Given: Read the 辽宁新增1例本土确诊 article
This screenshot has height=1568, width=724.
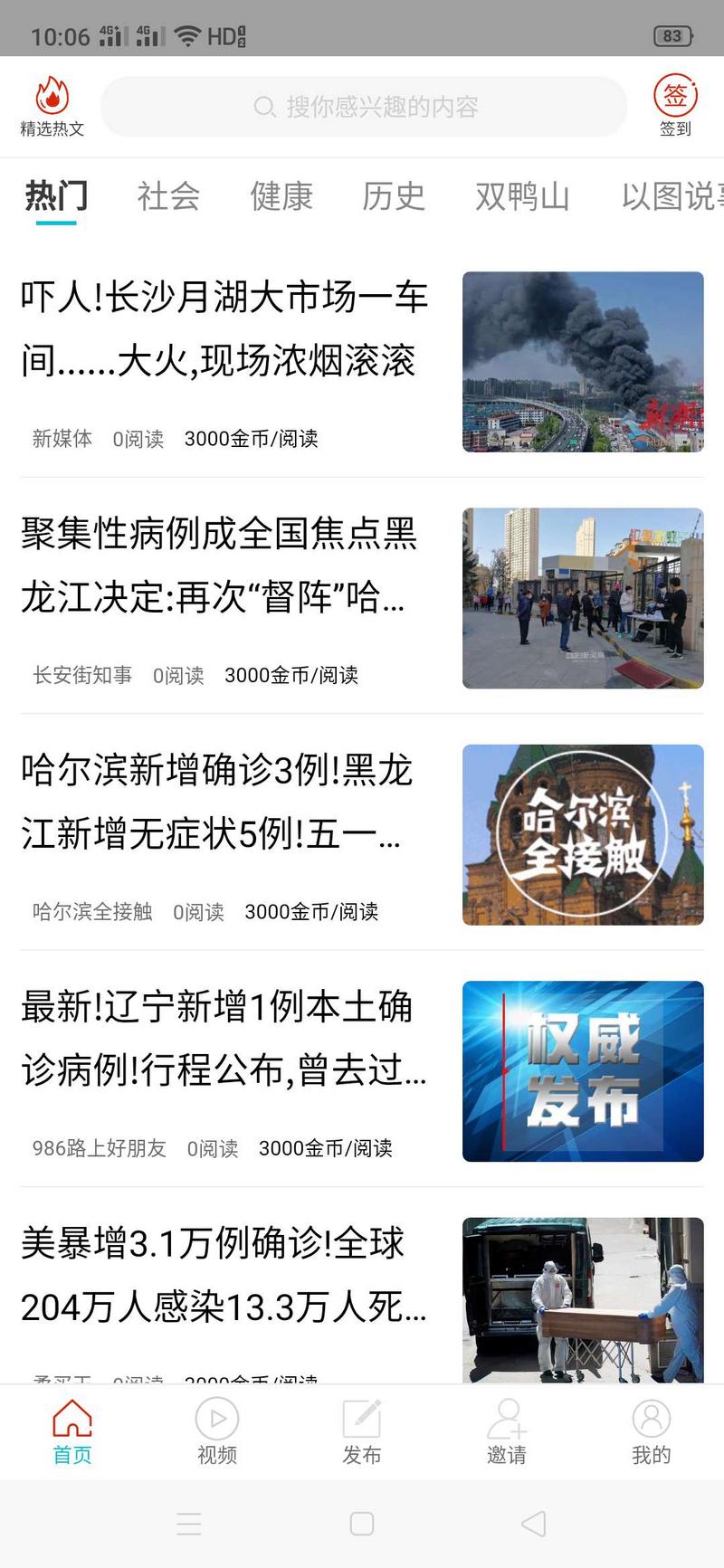Looking at the screenshot, I should (x=223, y=1038).
